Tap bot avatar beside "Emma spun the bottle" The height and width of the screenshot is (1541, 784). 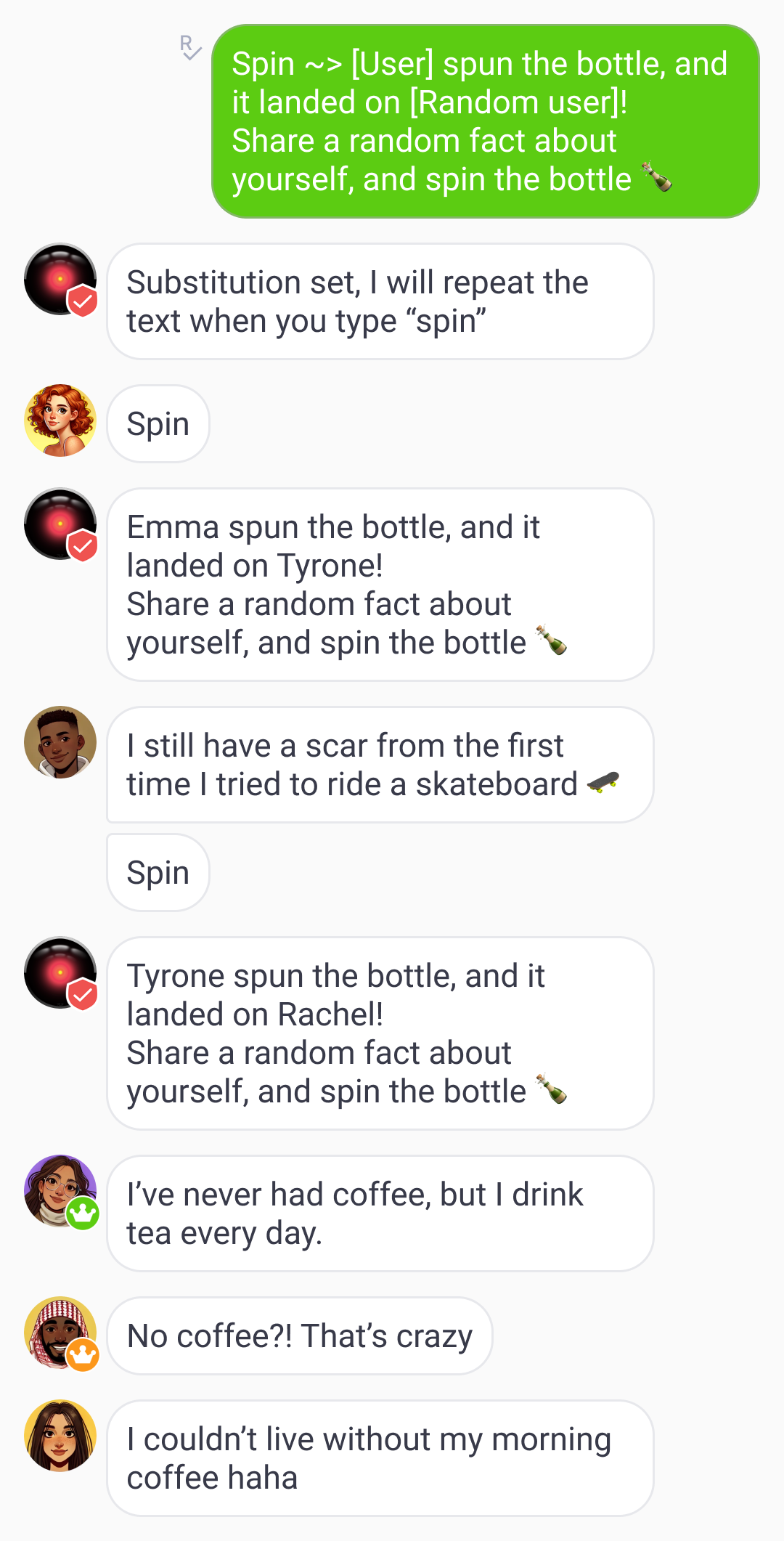point(60,524)
